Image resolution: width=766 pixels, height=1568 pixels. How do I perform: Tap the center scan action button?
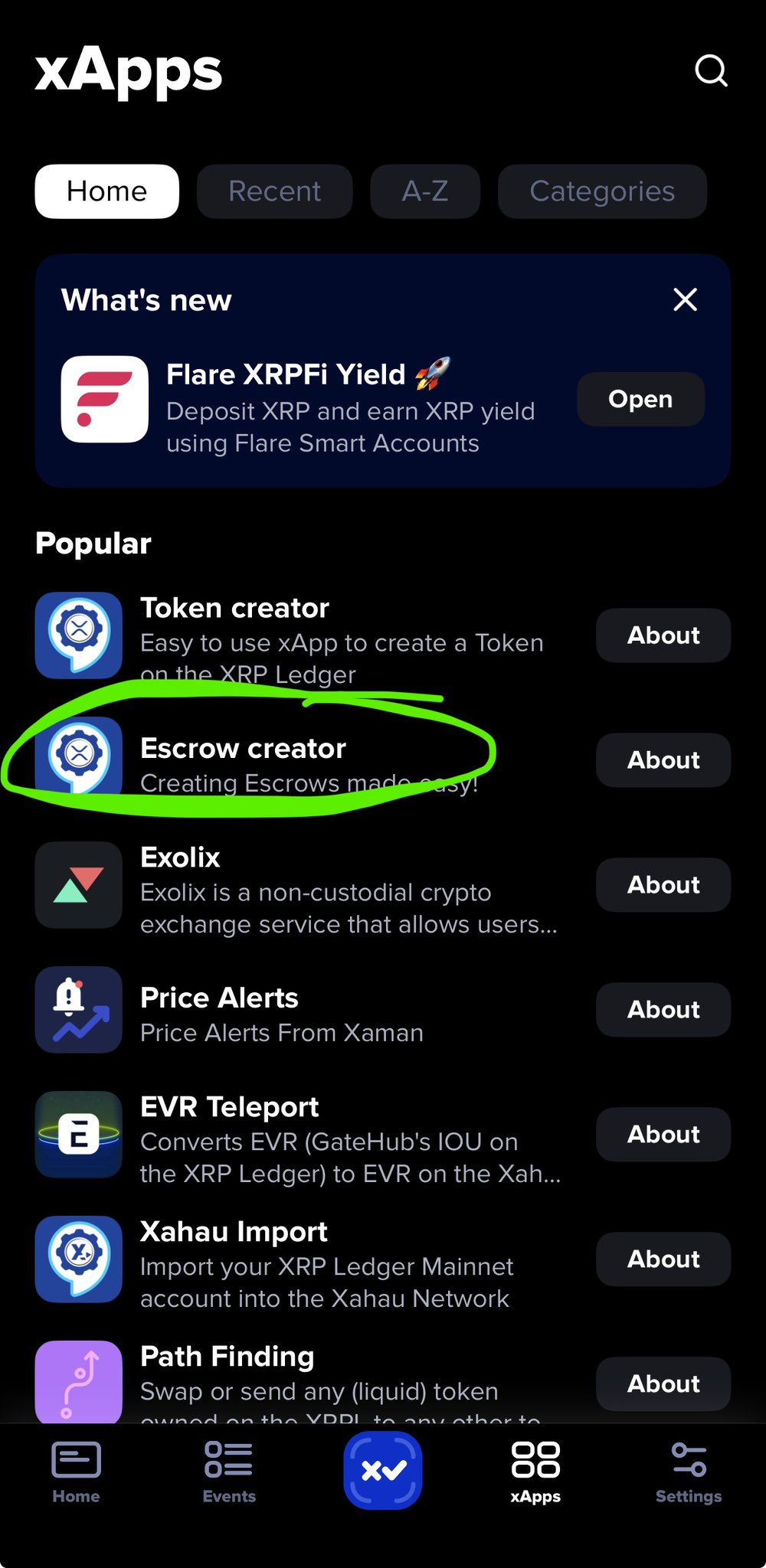(x=383, y=1470)
